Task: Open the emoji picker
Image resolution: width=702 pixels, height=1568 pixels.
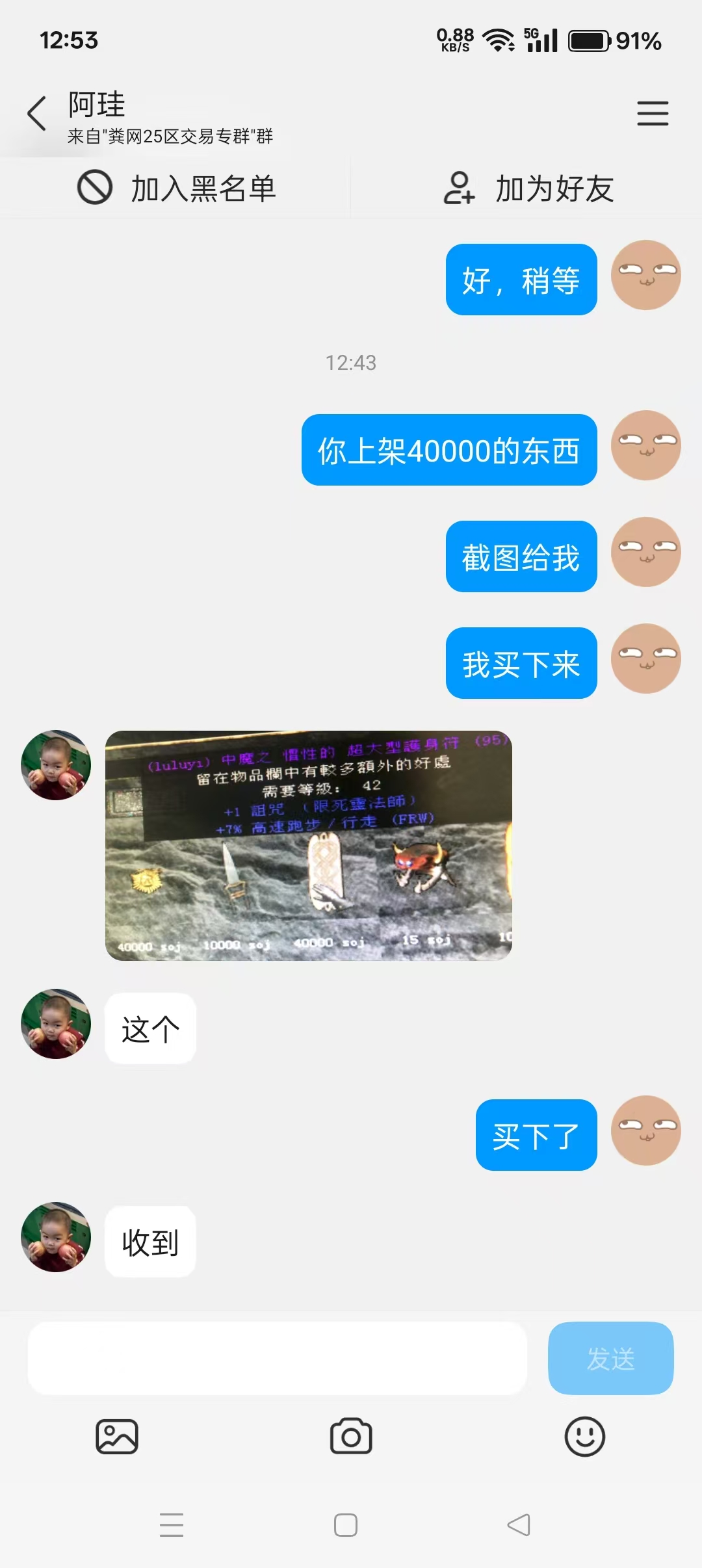Action: (x=584, y=1436)
